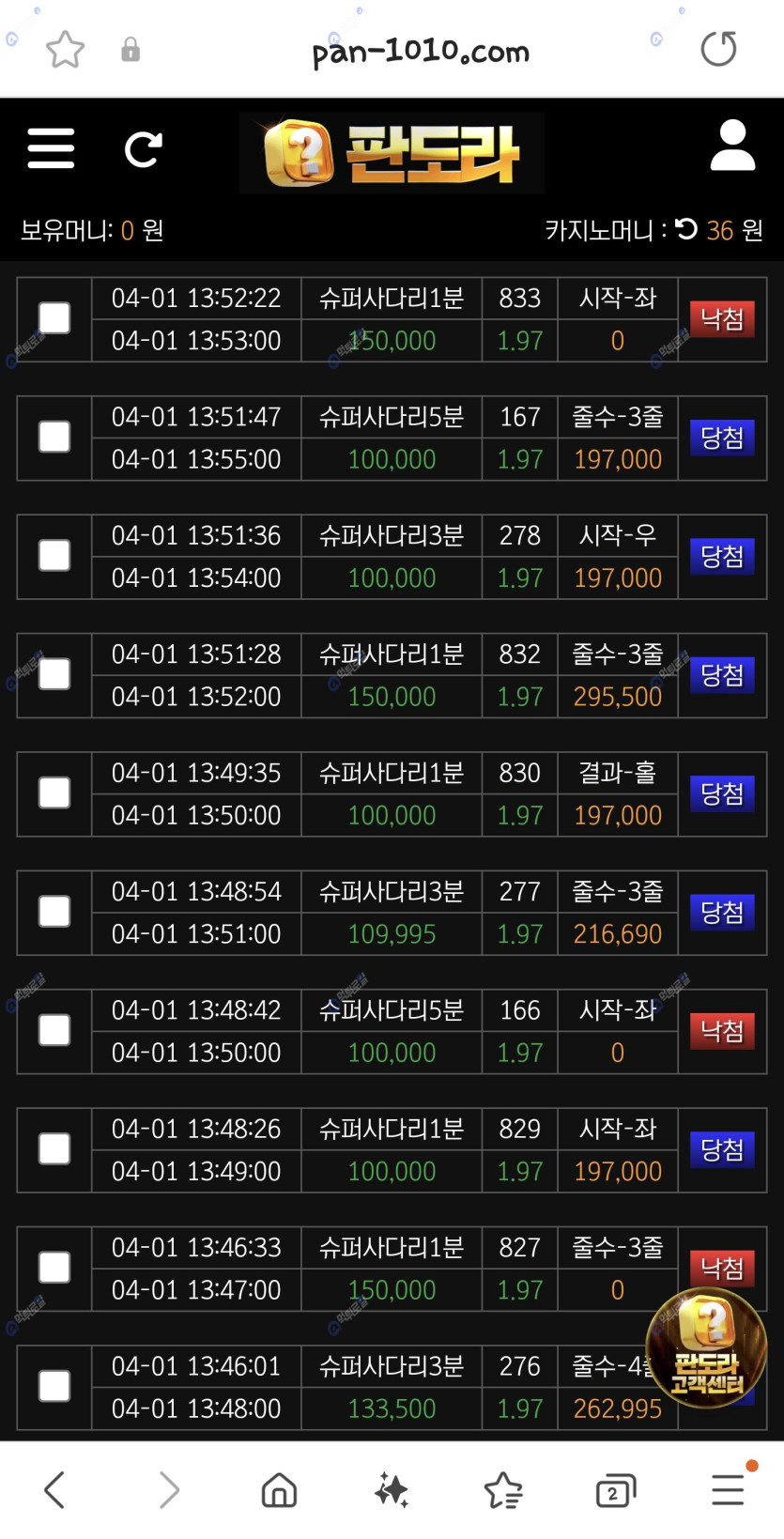Reload the page in browser
The image size is (784, 1539).
[718, 49]
